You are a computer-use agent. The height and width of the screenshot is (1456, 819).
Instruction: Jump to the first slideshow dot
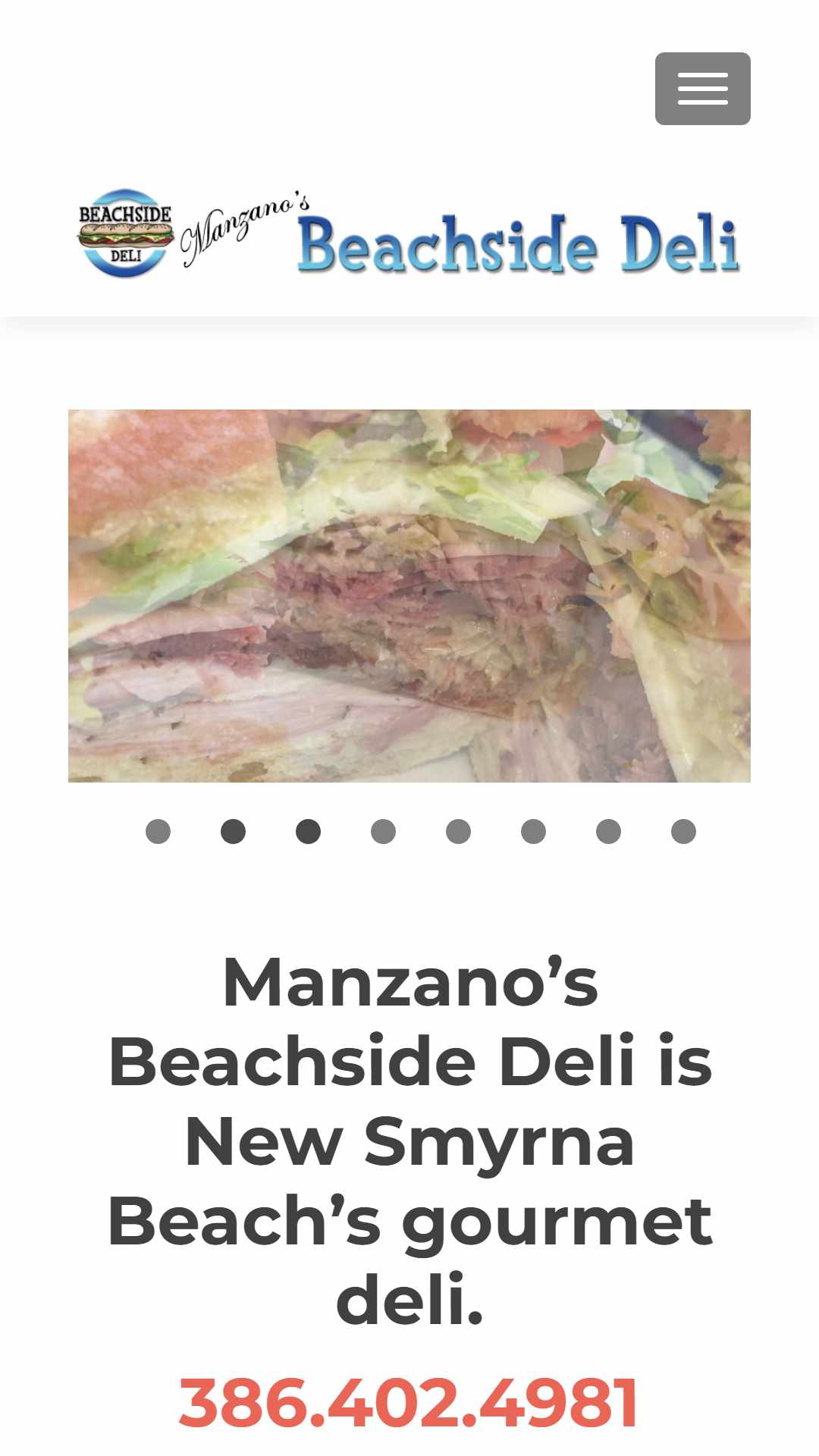coord(158,831)
